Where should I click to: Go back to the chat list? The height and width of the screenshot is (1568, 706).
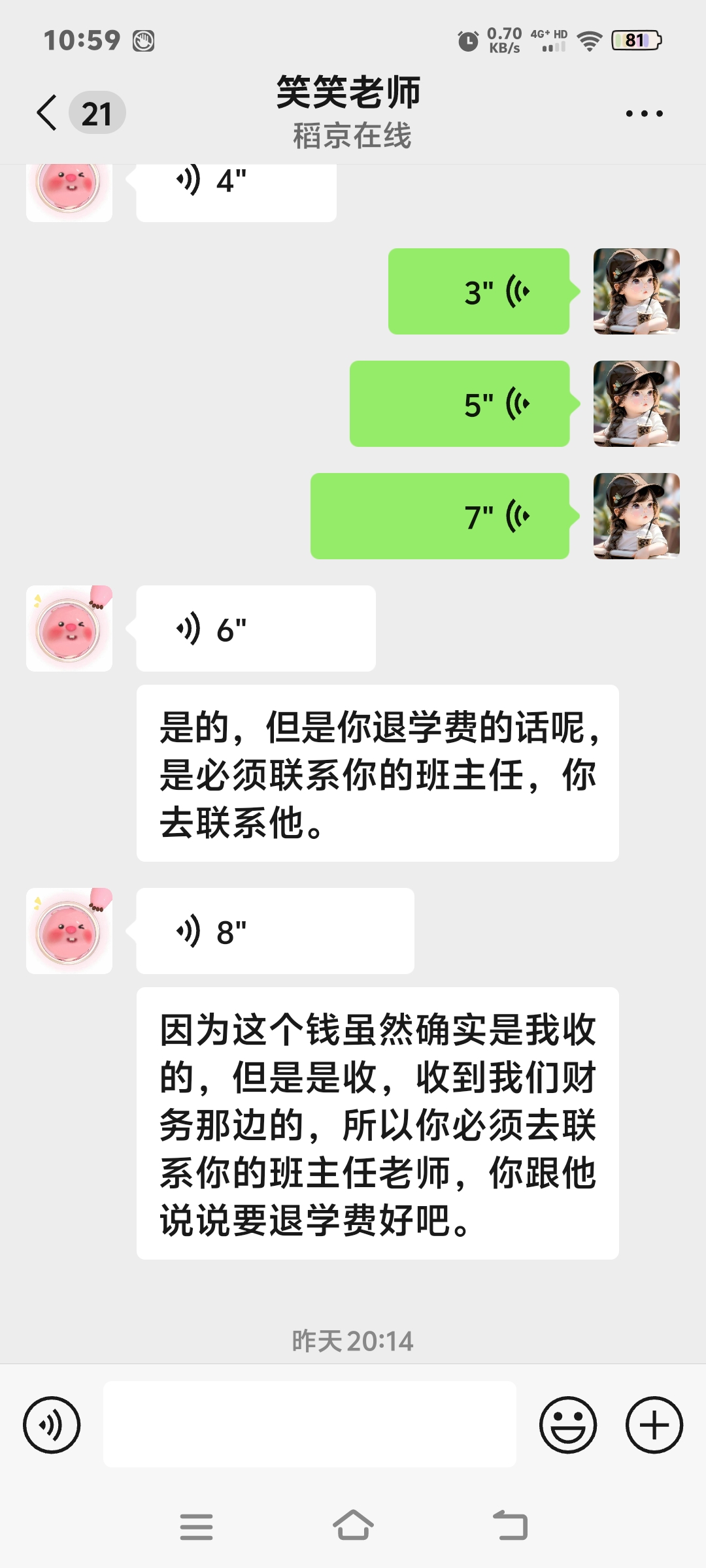click(46, 112)
